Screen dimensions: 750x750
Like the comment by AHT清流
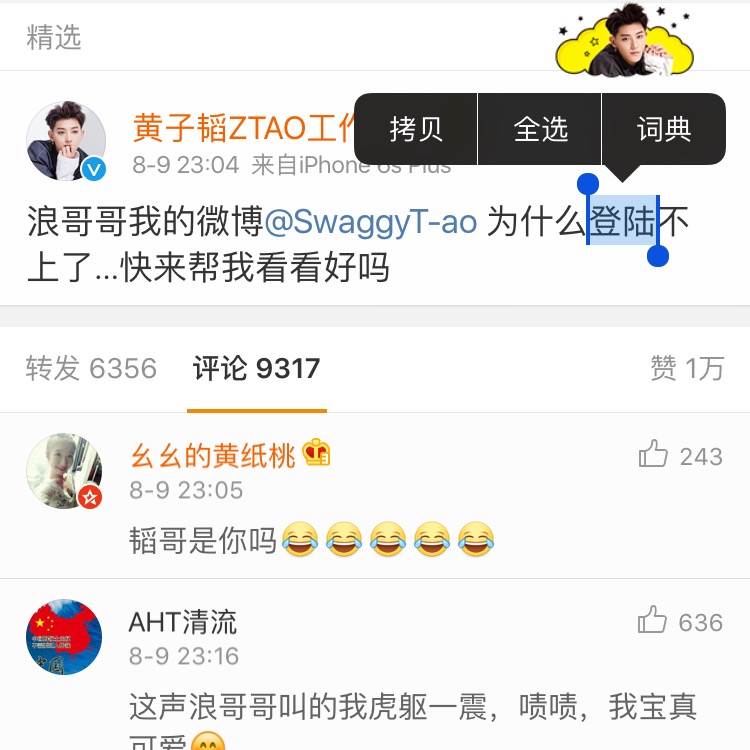pyautogui.click(x=654, y=622)
